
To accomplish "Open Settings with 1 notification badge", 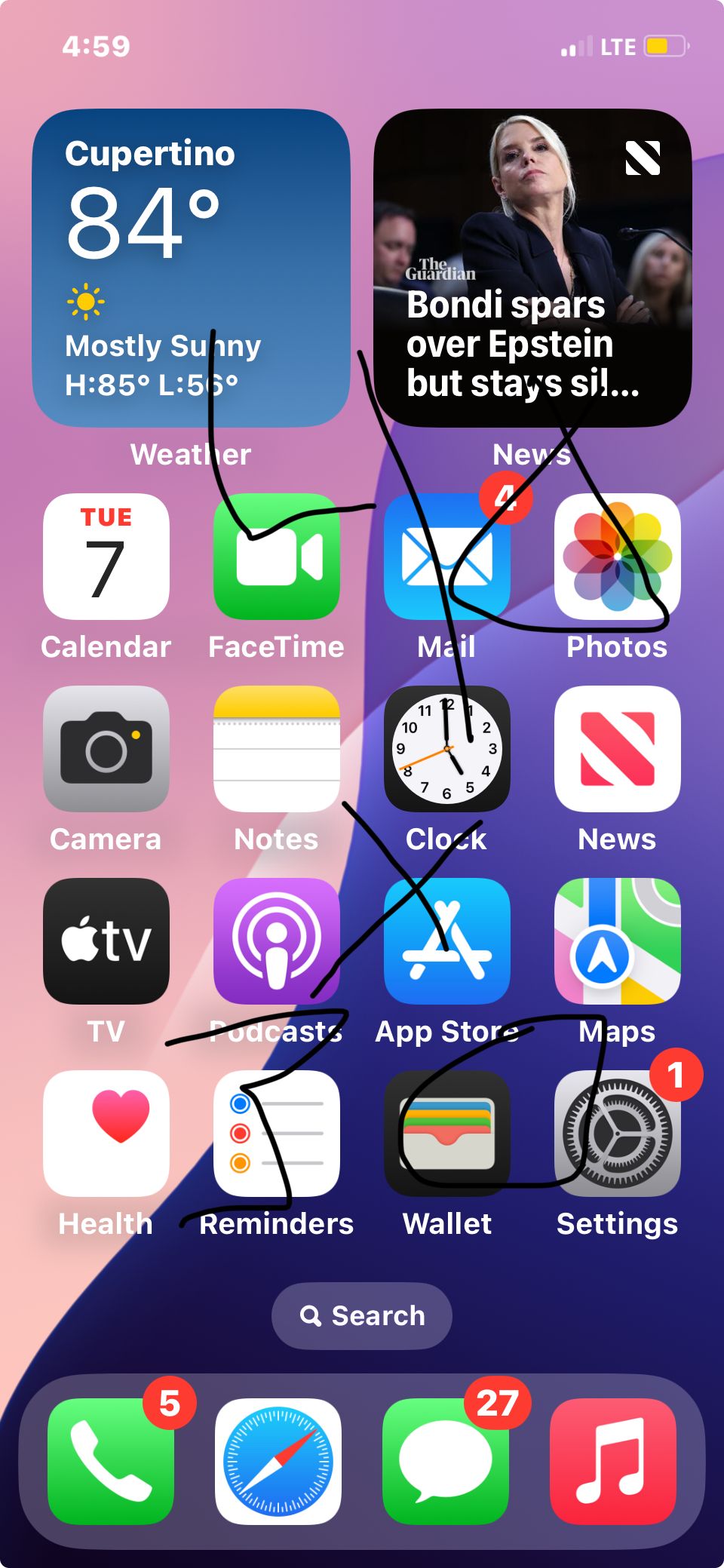I will [x=617, y=1134].
